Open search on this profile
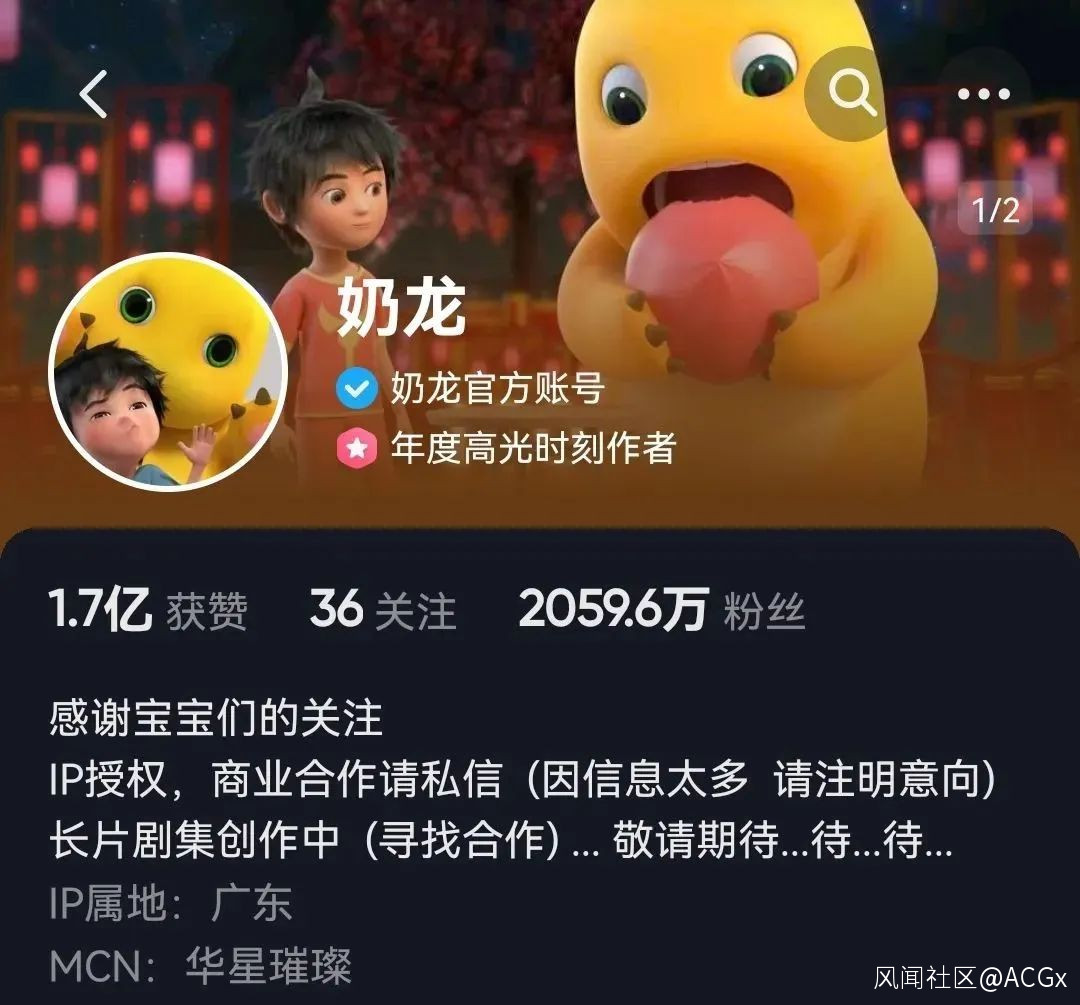This screenshot has width=1080, height=1005. click(x=852, y=95)
